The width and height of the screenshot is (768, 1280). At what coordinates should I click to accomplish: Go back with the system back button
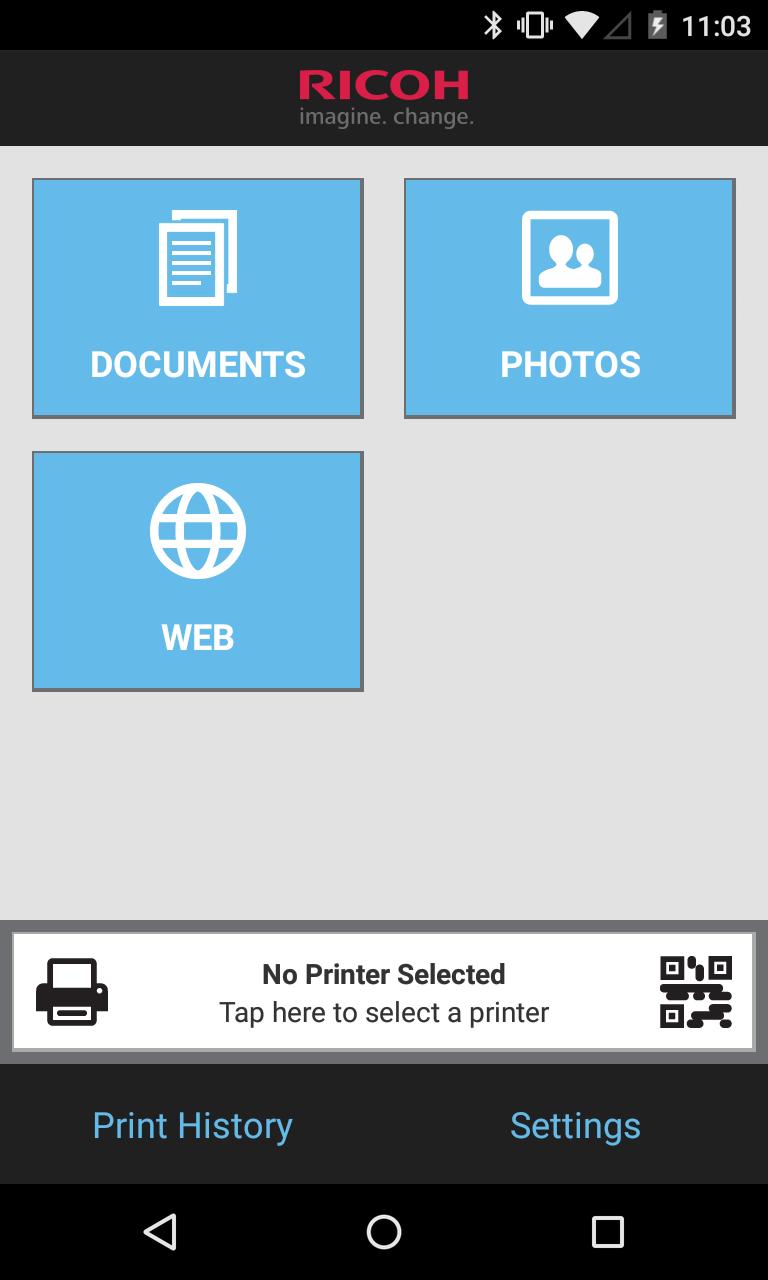tap(160, 1231)
